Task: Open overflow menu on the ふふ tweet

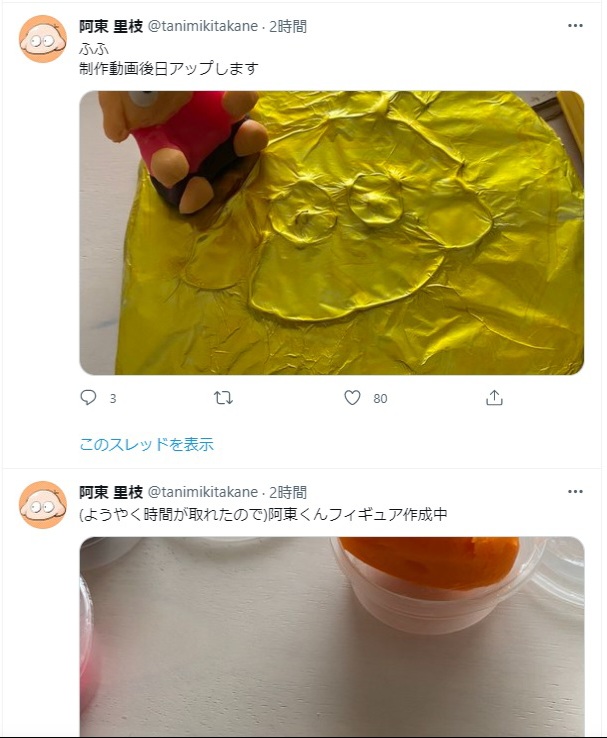Action: click(575, 25)
